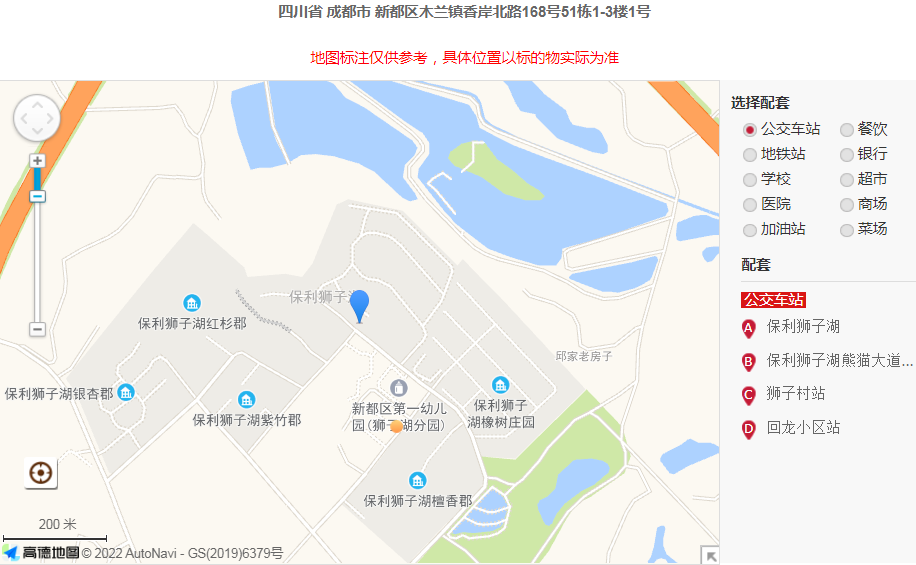This screenshot has height=565, width=916.
Task: Select 学校 in facility options
Action: (x=750, y=180)
